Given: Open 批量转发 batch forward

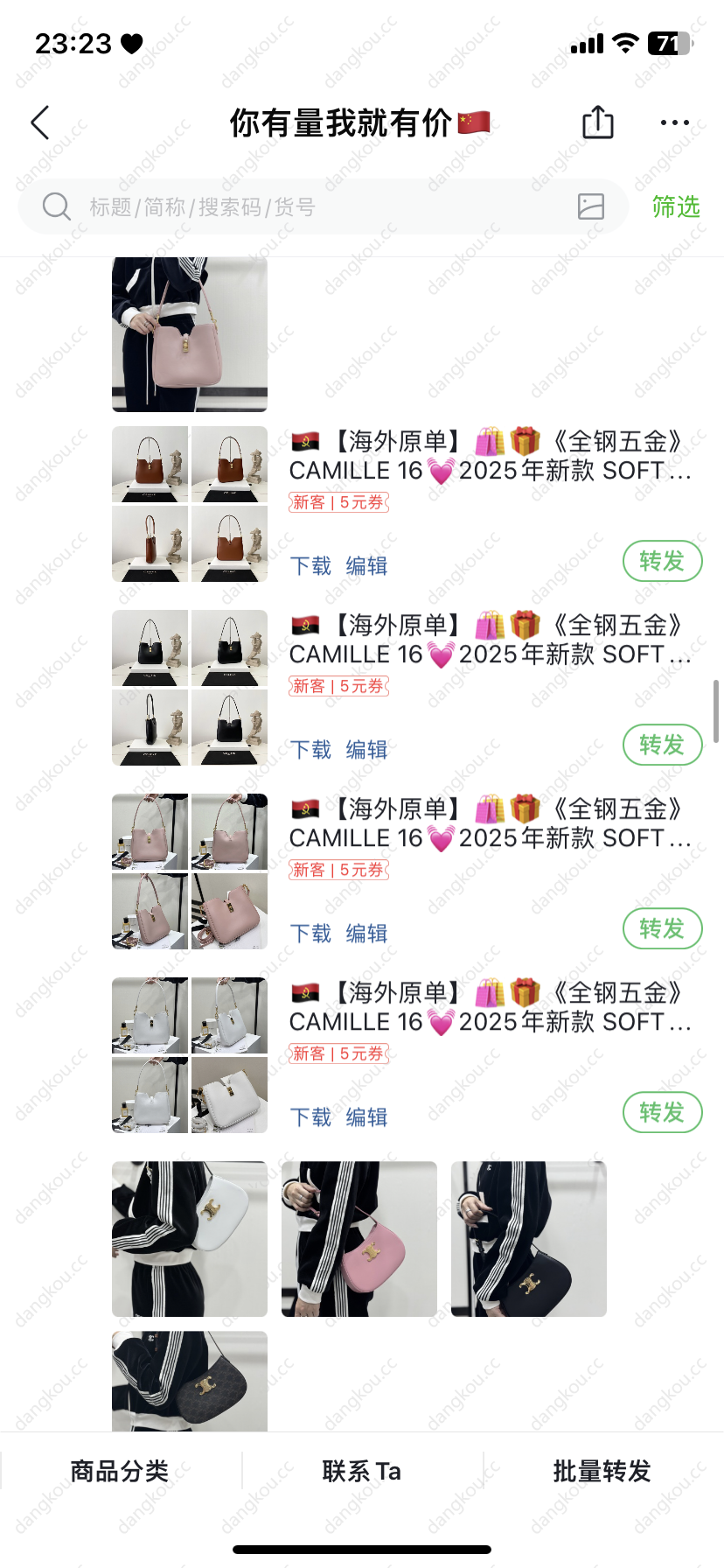Looking at the screenshot, I should coord(602,1471).
